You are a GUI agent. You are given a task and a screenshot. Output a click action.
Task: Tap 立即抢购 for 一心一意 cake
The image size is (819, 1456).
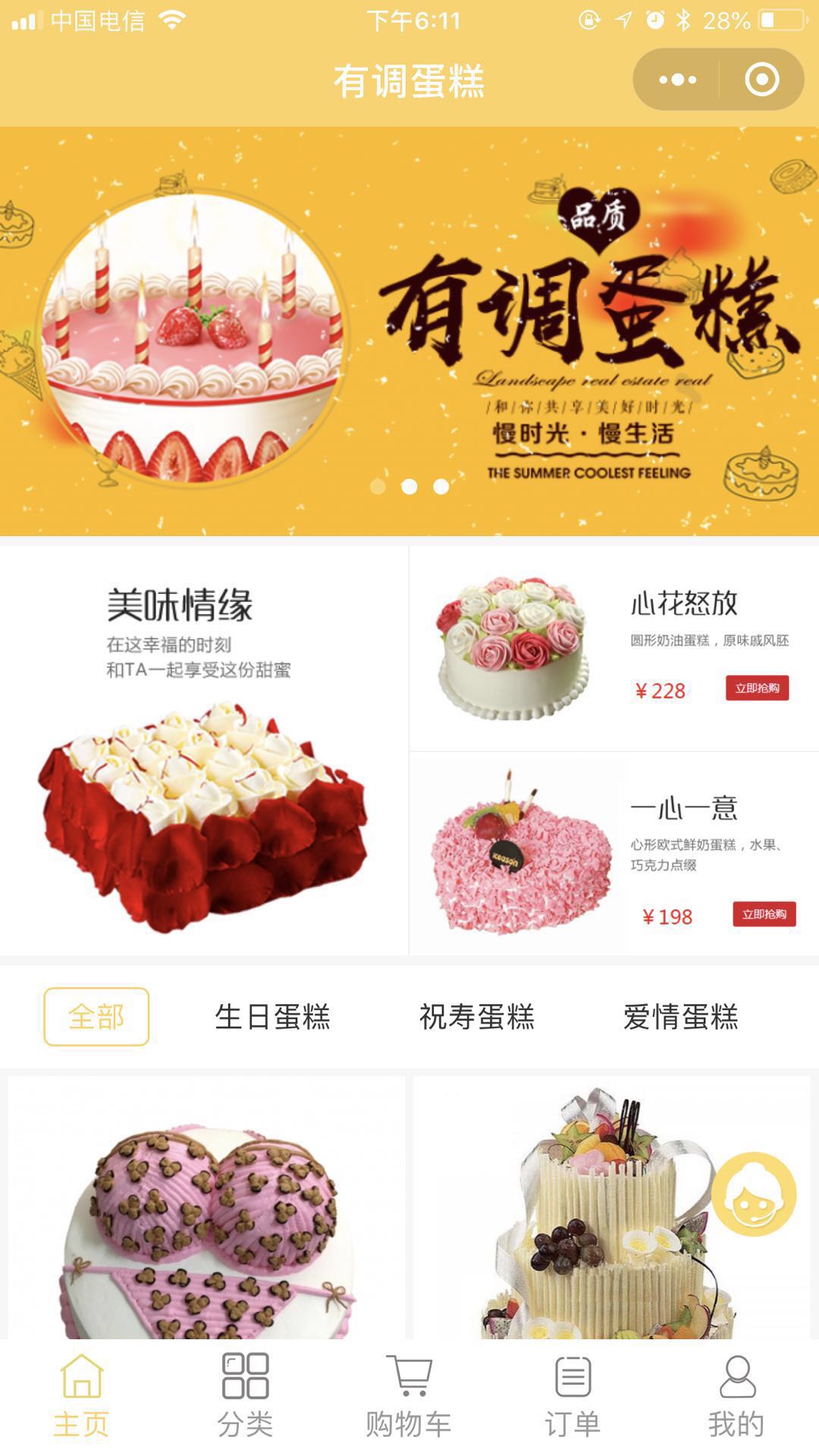pyautogui.click(x=764, y=914)
